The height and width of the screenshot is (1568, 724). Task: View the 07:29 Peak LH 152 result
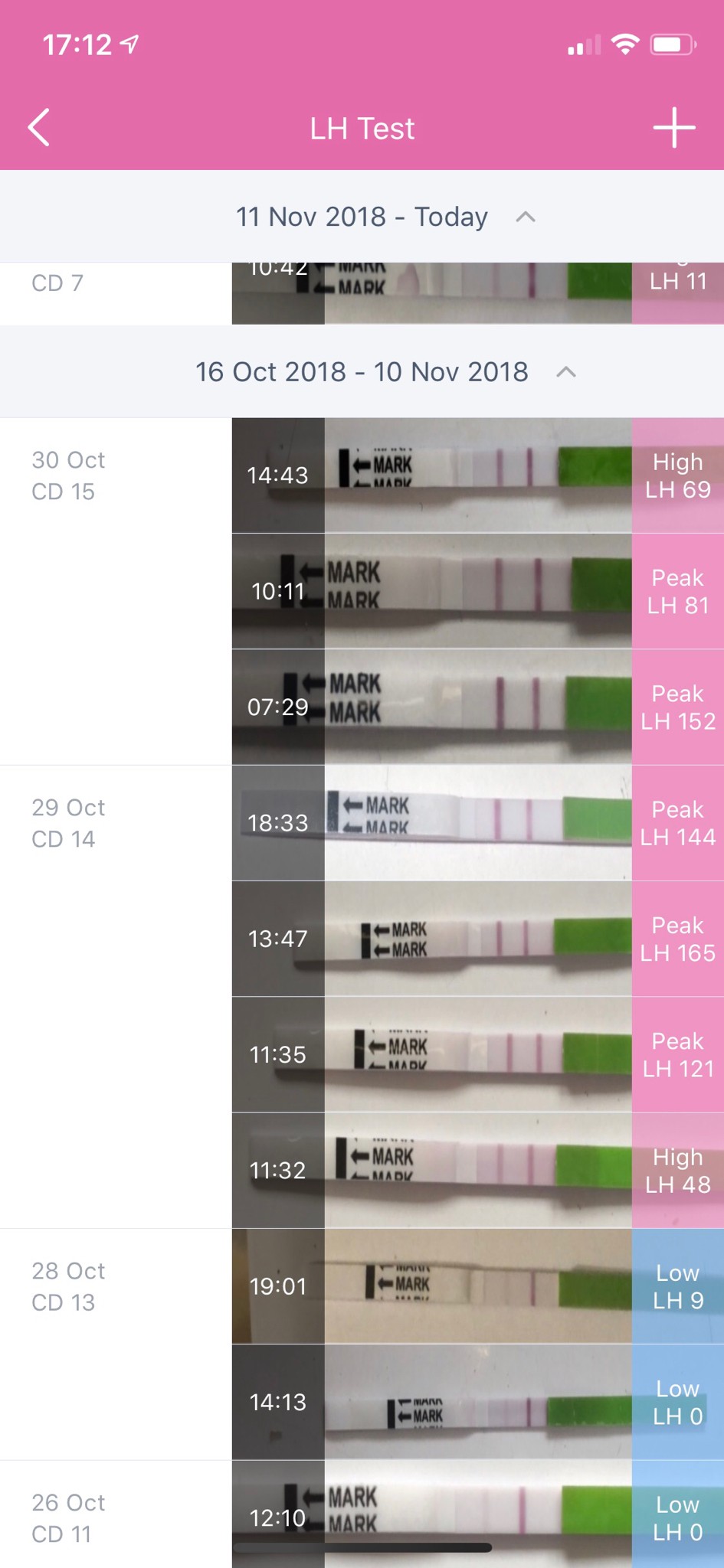478,707
